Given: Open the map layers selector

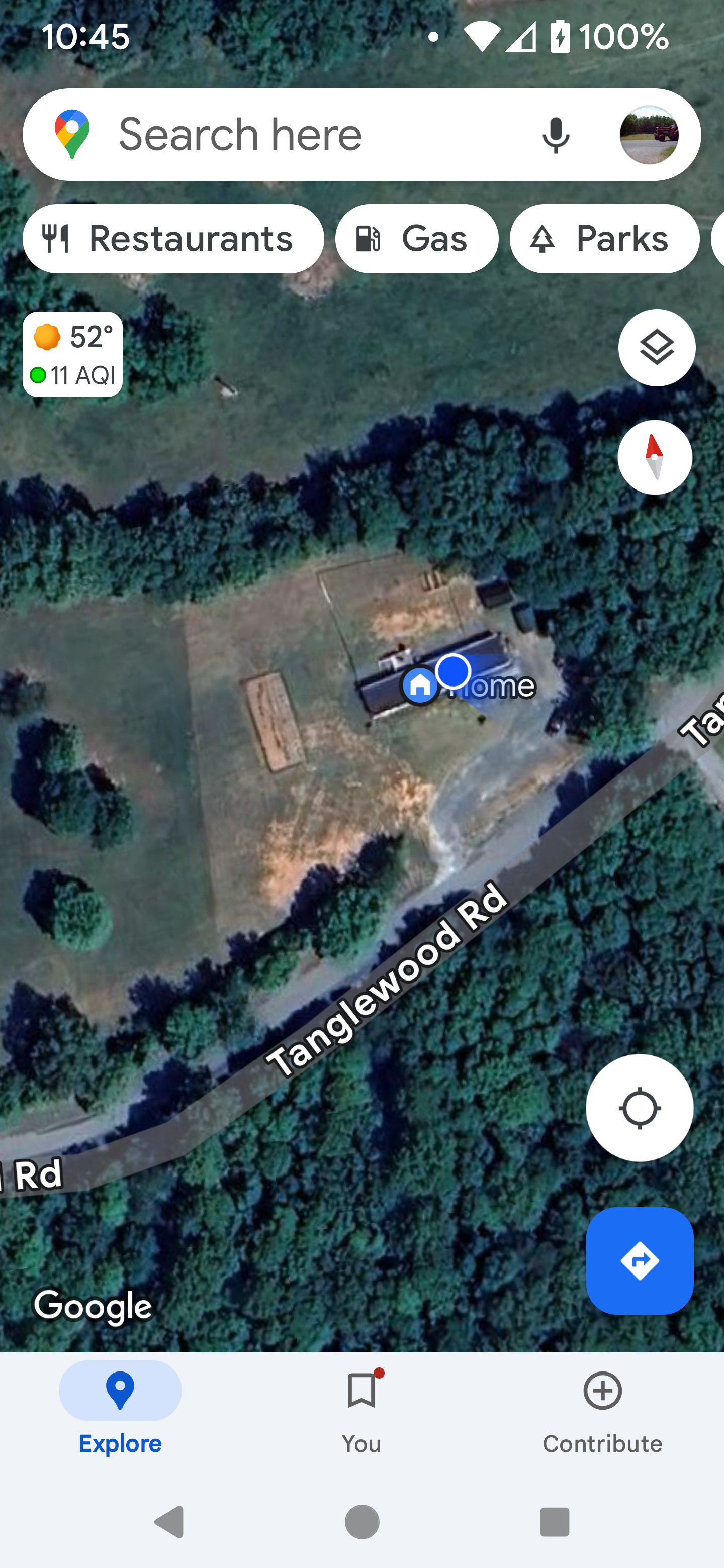Looking at the screenshot, I should point(657,348).
